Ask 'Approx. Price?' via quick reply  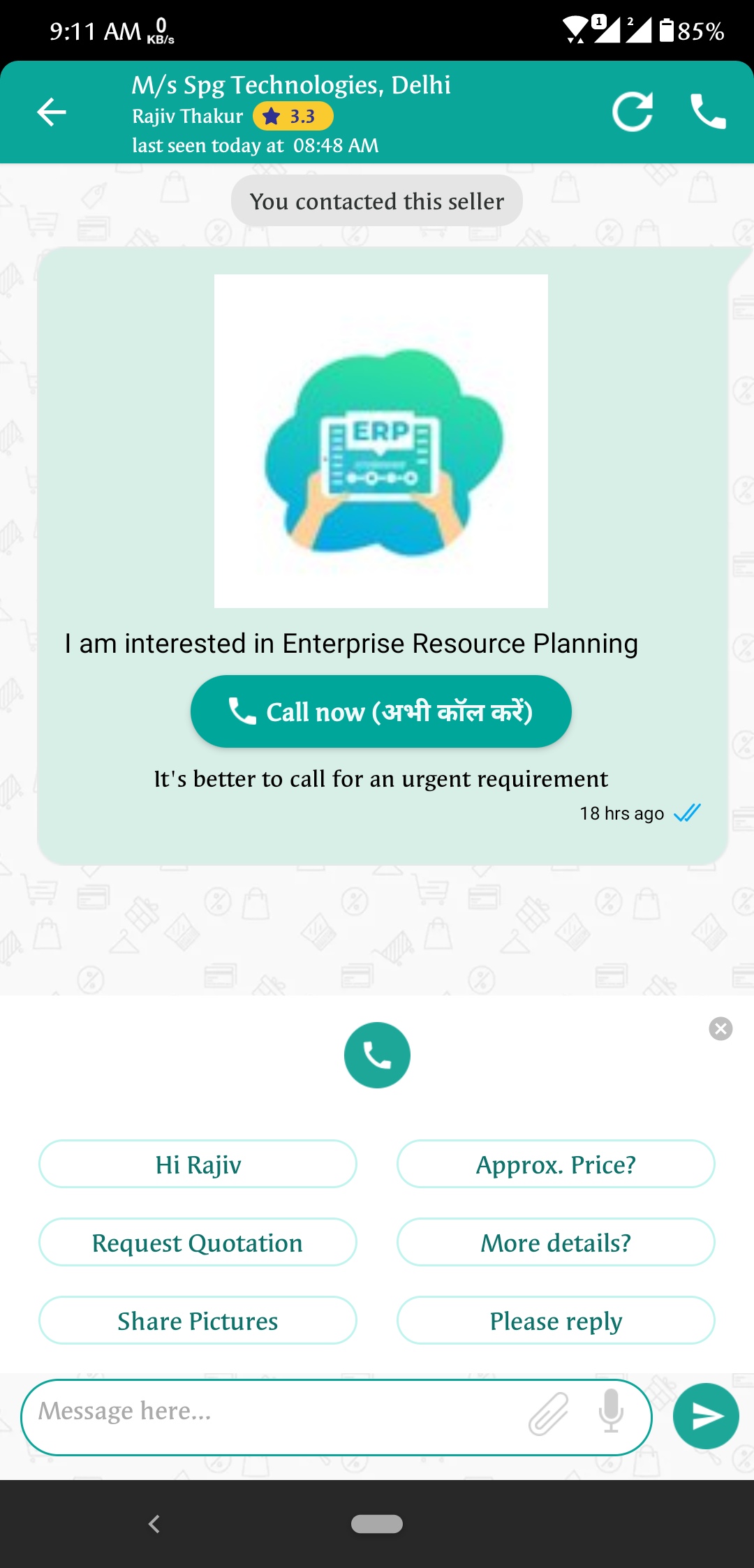556,1164
